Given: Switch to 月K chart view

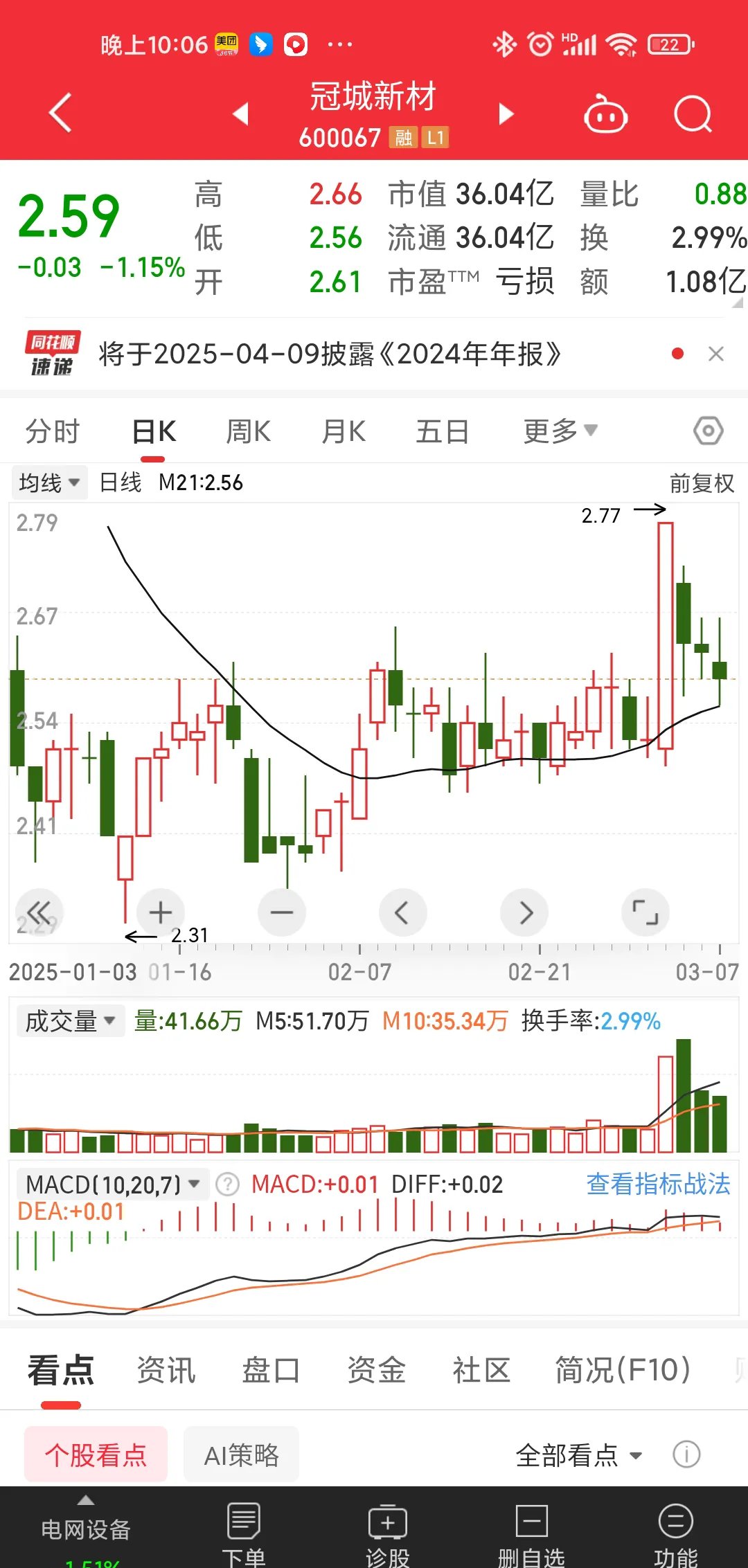Looking at the screenshot, I should [x=344, y=431].
